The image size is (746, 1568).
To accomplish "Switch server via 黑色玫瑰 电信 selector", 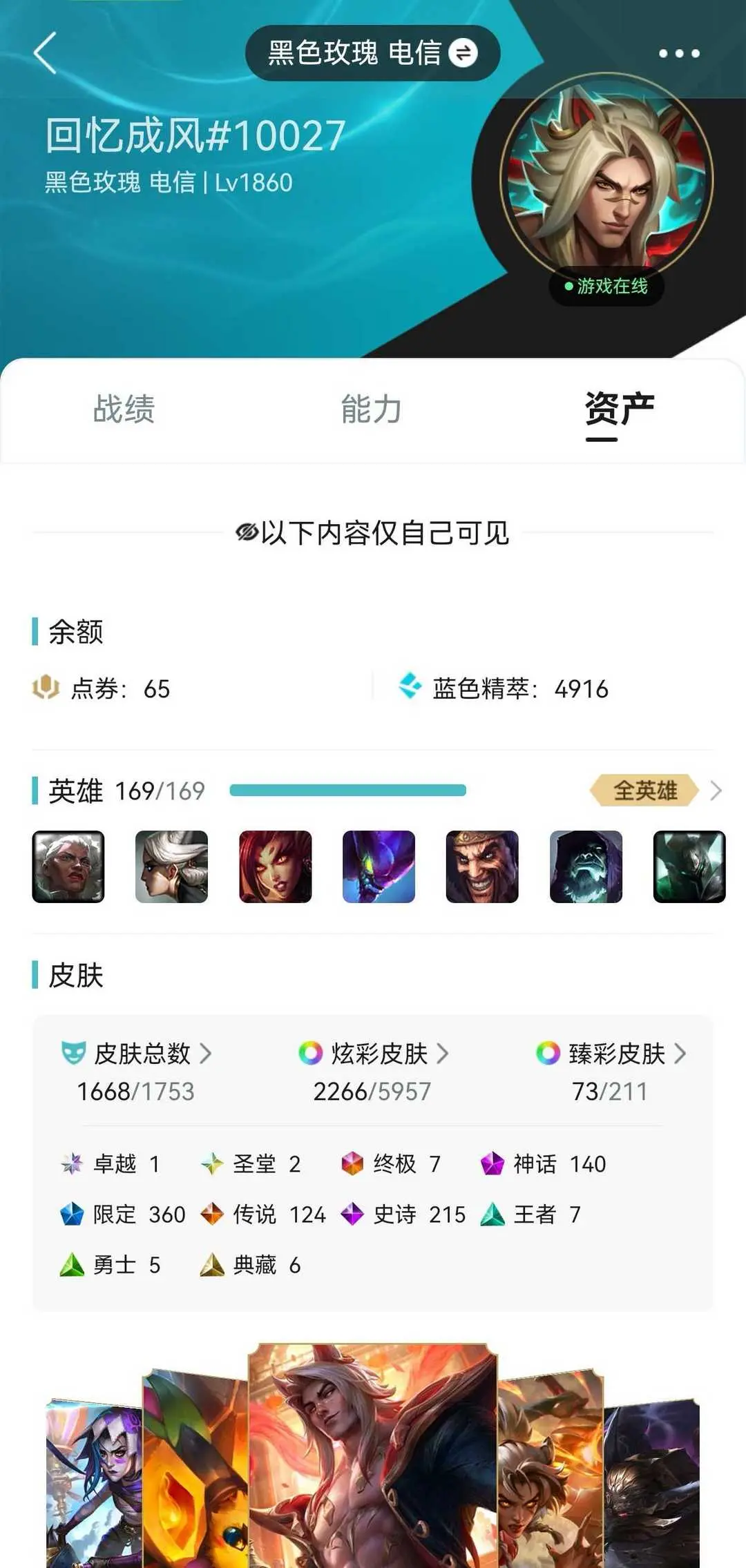I will [372, 53].
